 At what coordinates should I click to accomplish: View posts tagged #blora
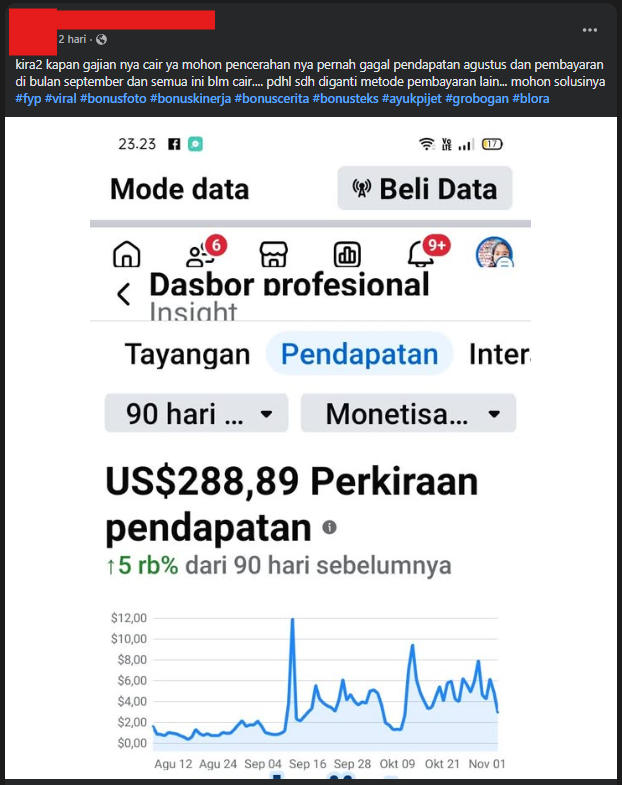click(531, 99)
